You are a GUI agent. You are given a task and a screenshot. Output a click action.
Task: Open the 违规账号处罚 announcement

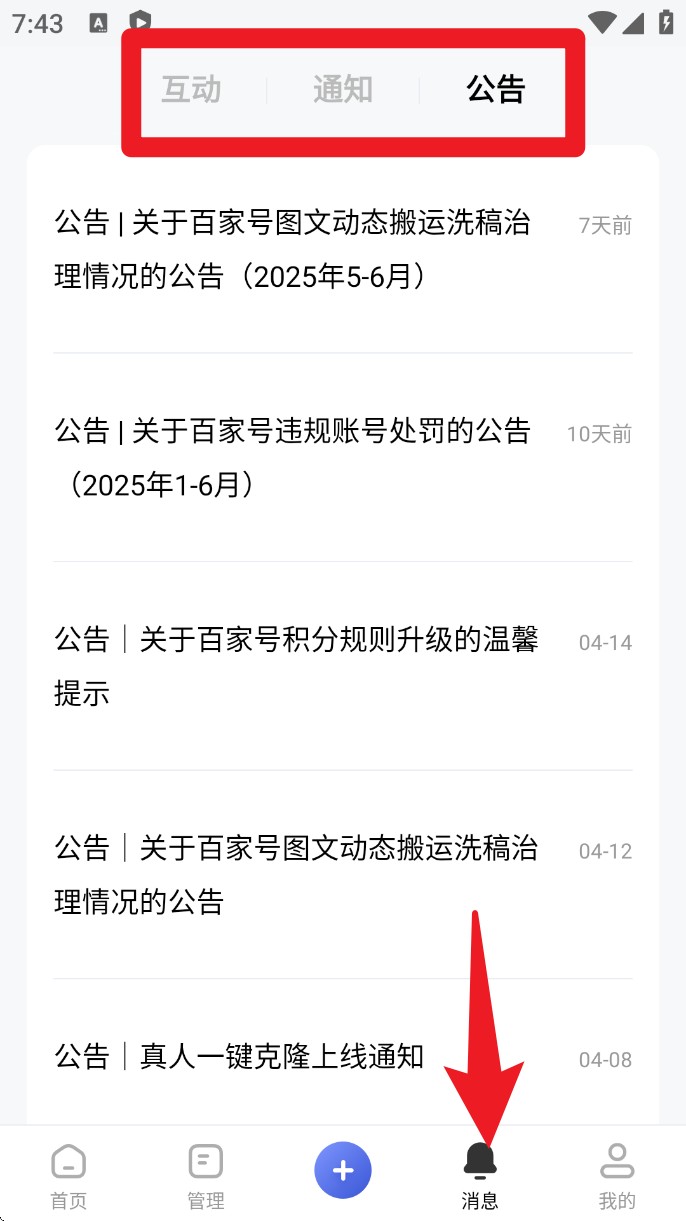[292, 458]
